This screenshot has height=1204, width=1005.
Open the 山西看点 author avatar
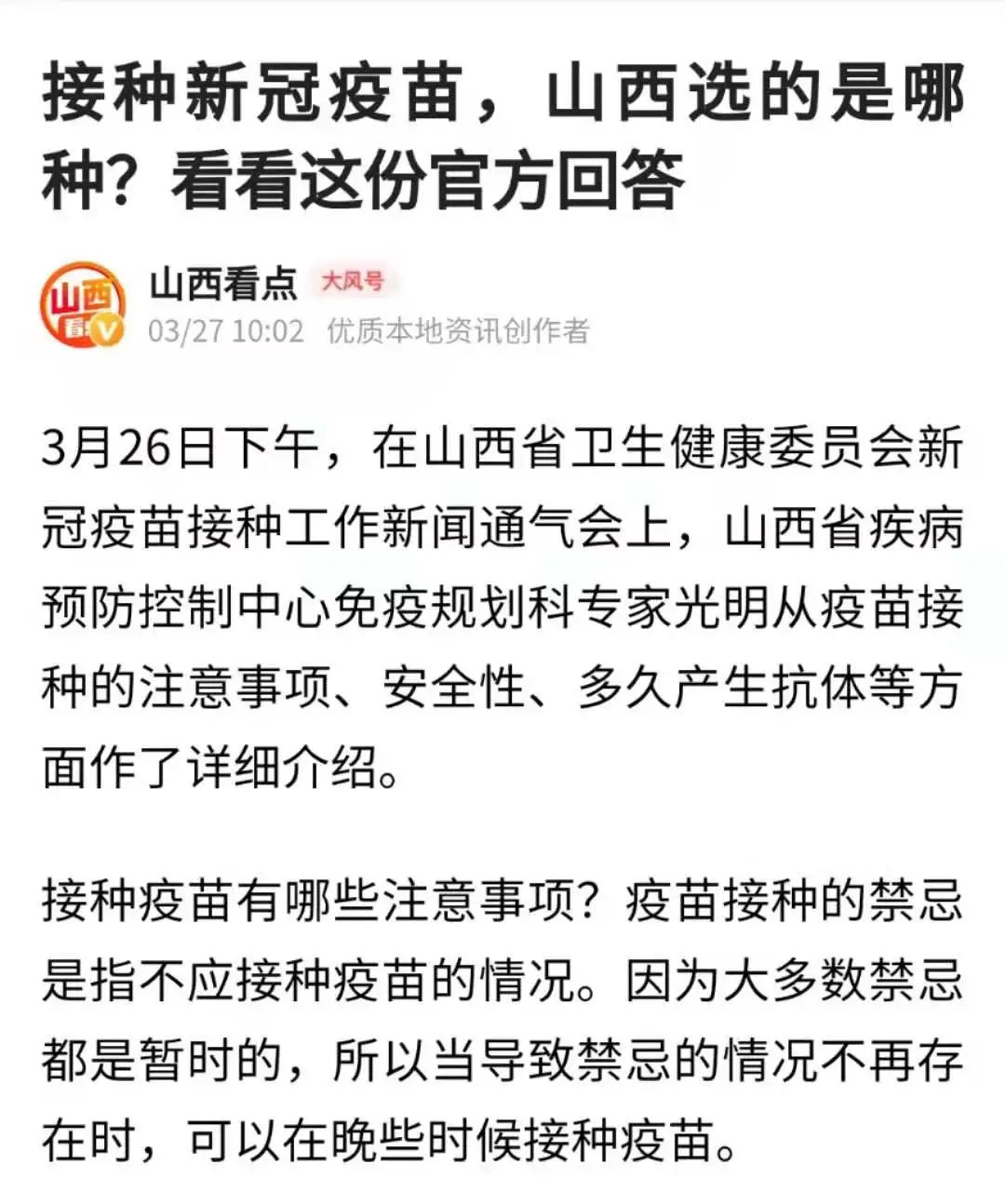click(83, 304)
